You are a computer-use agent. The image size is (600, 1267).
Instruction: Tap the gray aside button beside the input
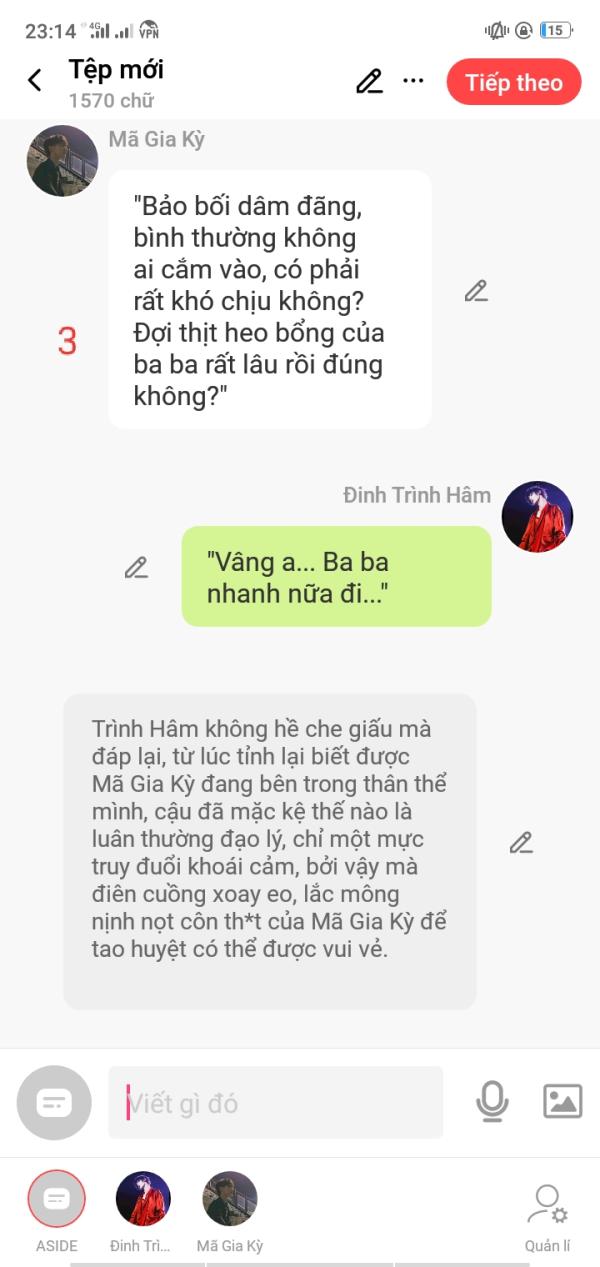(54, 1102)
